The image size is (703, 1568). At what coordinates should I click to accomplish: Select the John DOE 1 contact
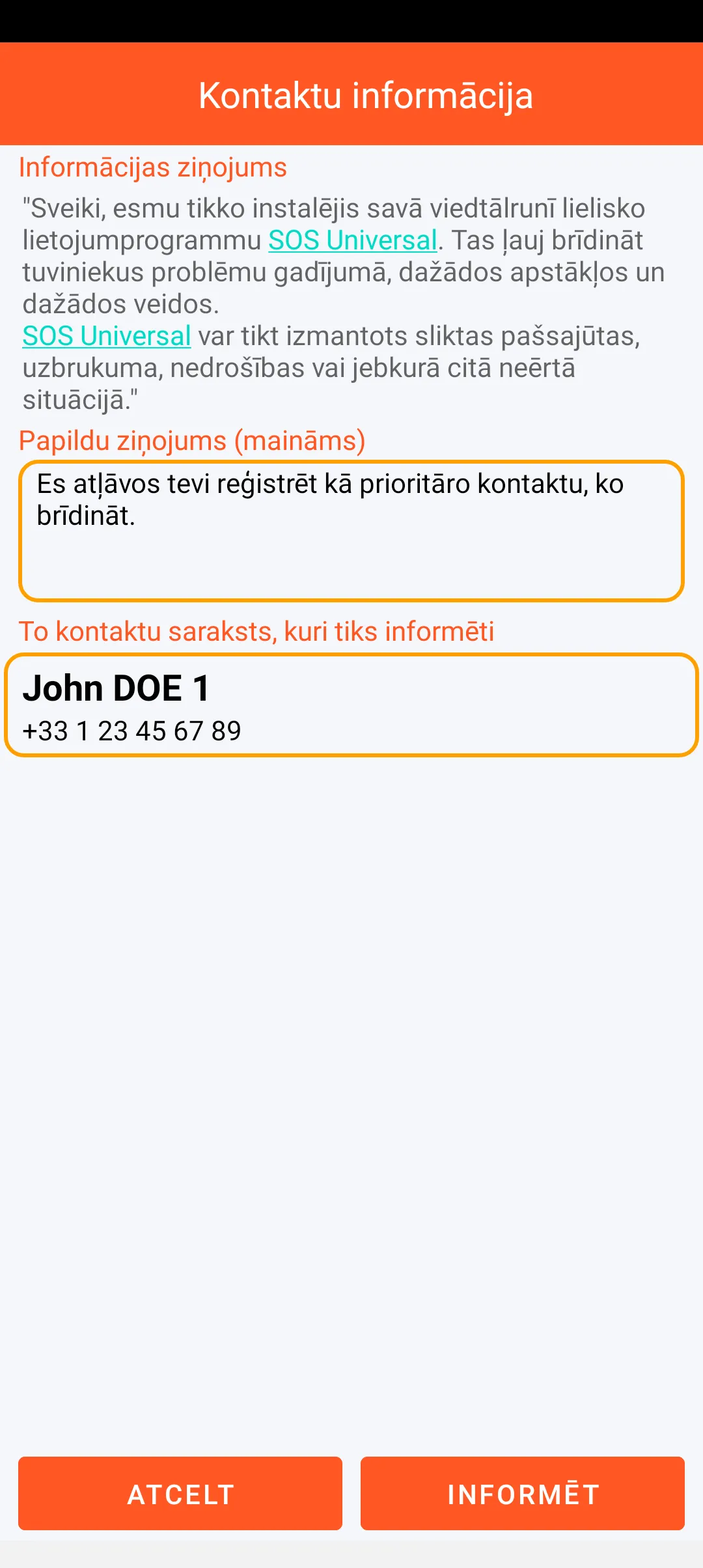coord(351,706)
